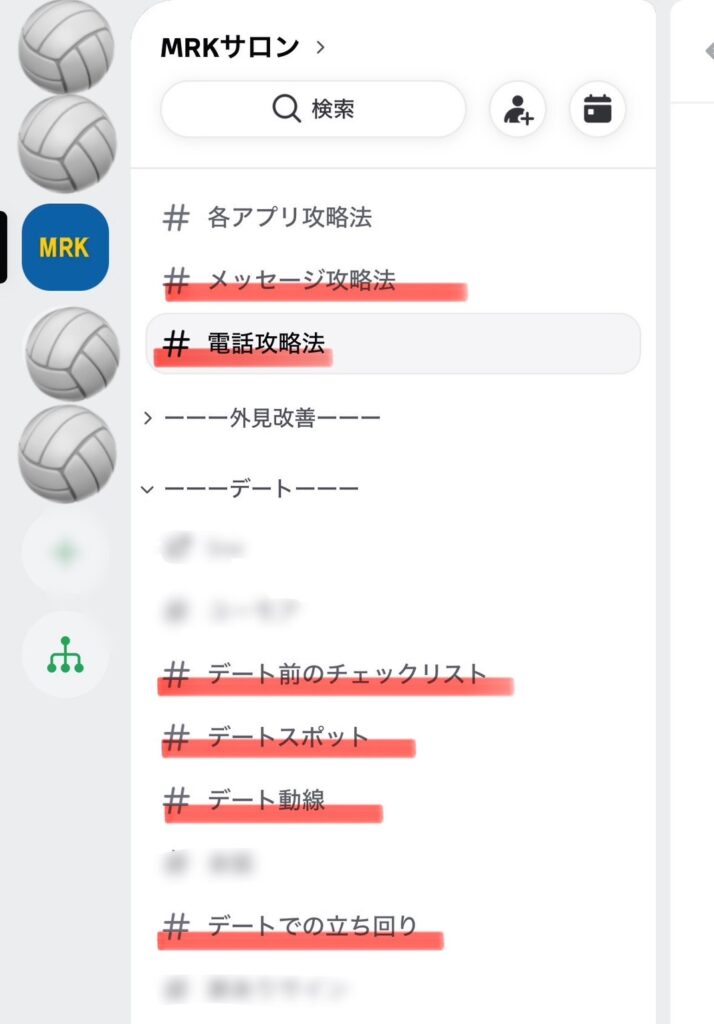Enter the デート動線 channel

[266, 800]
